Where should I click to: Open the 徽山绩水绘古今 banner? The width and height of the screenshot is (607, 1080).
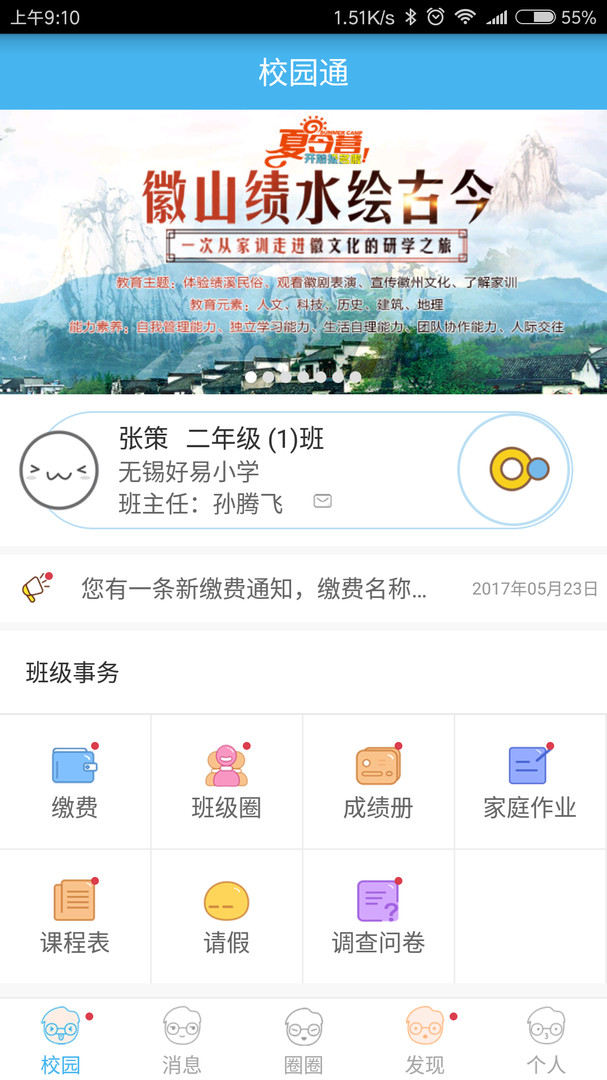click(303, 250)
